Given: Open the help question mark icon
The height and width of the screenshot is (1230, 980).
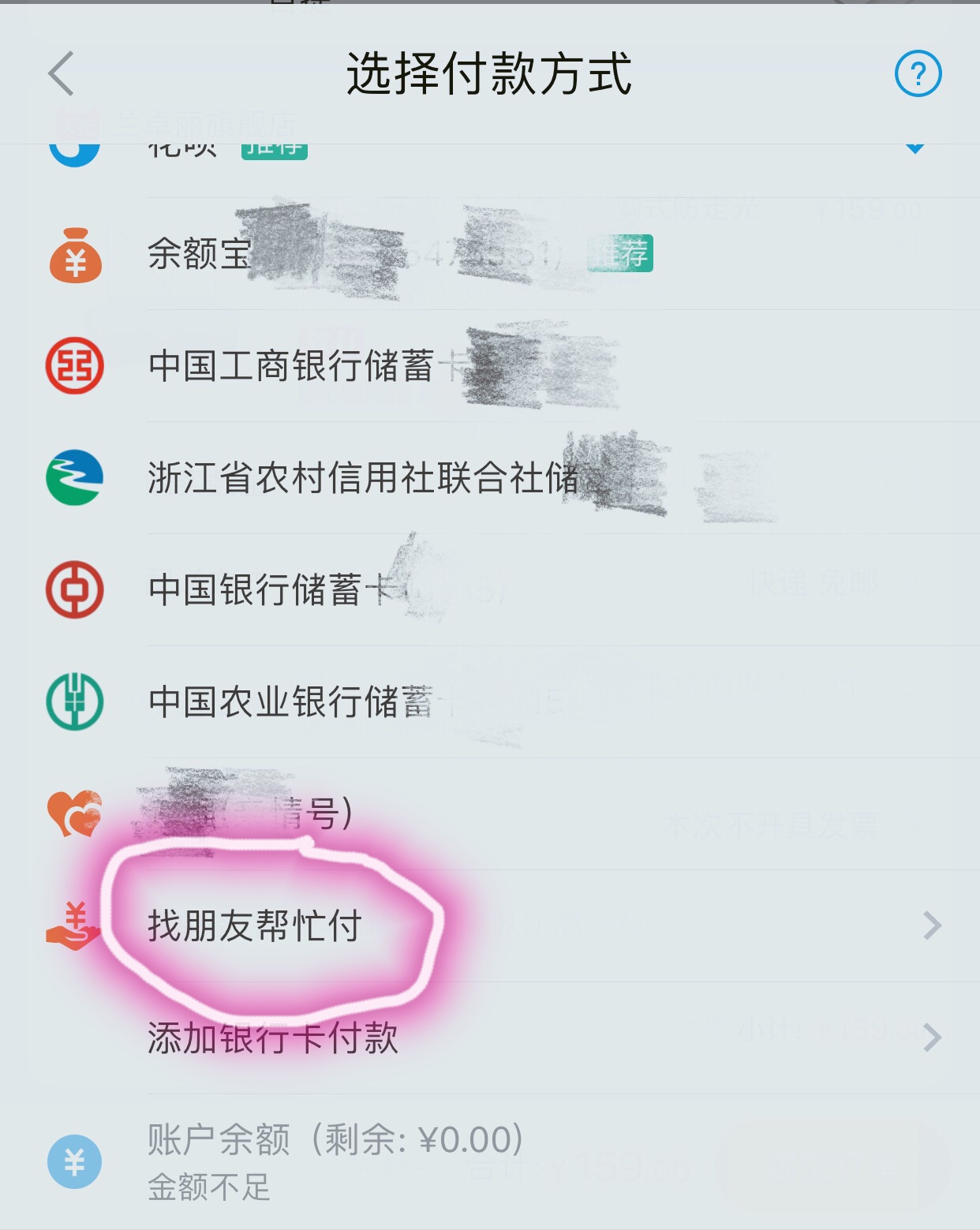Looking at the screenshot, I should point(918,74).
